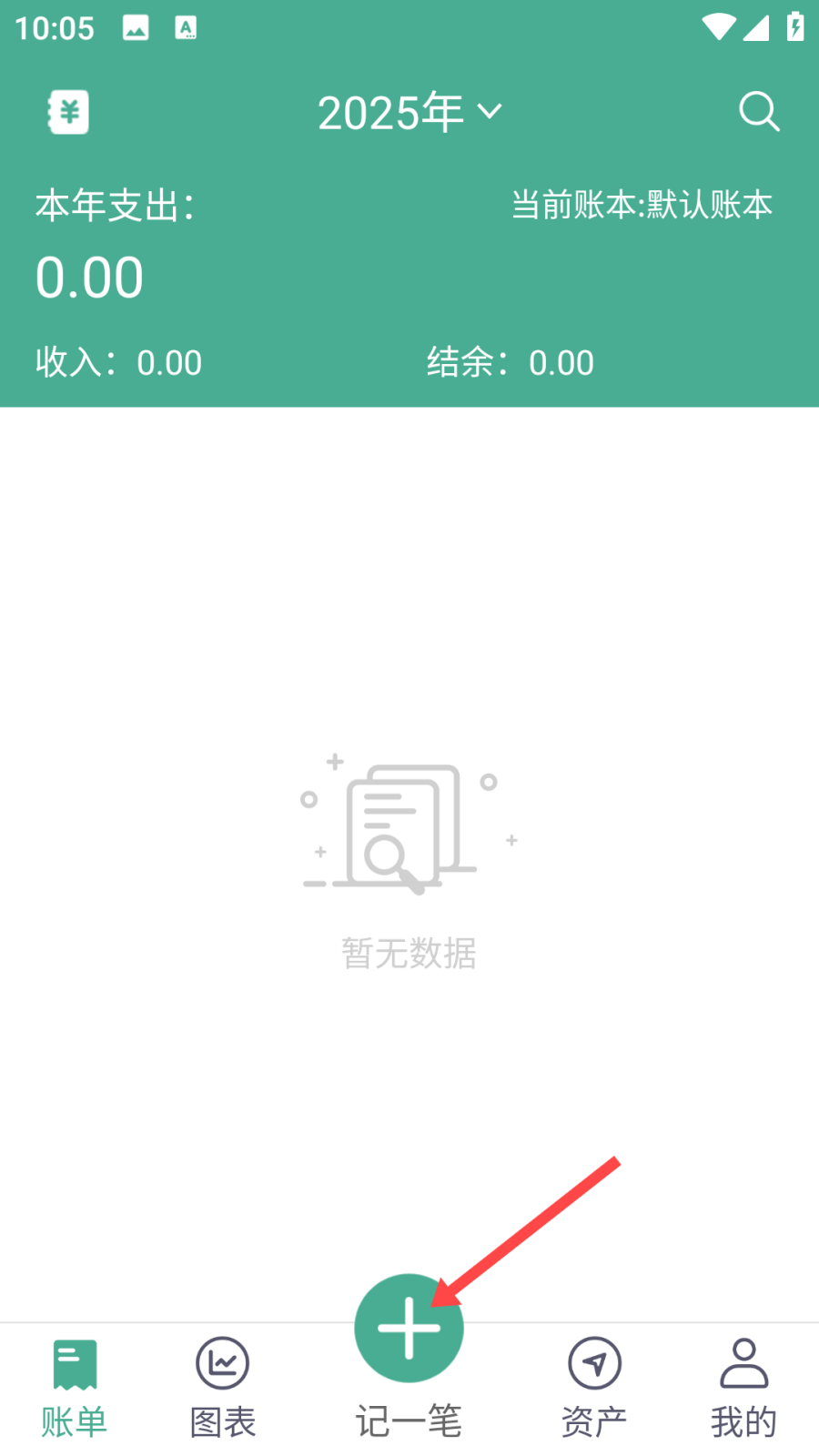Expand the 2025年 year selector
Viewport: 819px width, 1456px height.
[409, 113]
